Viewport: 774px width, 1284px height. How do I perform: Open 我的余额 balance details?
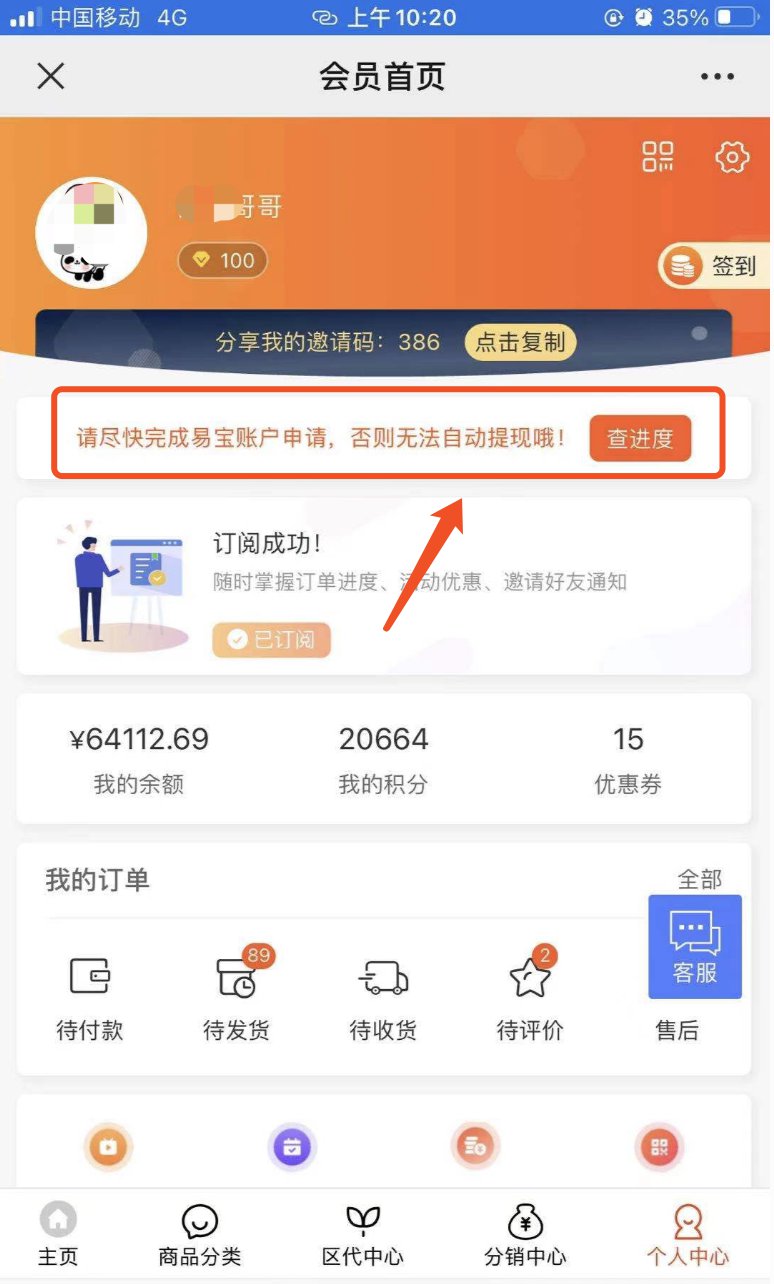(x=139, y=759)
